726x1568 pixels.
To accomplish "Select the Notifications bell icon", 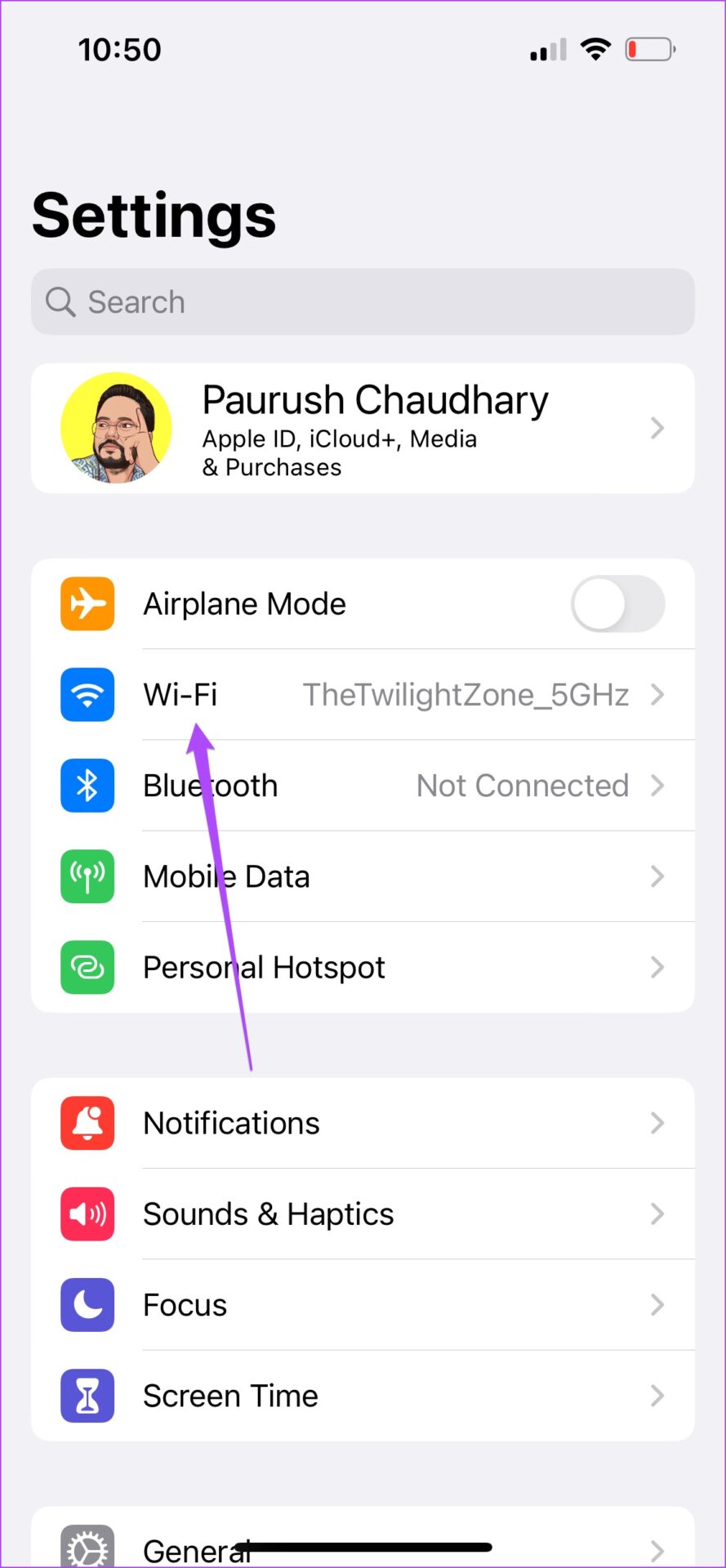I will coord(87,1123).
